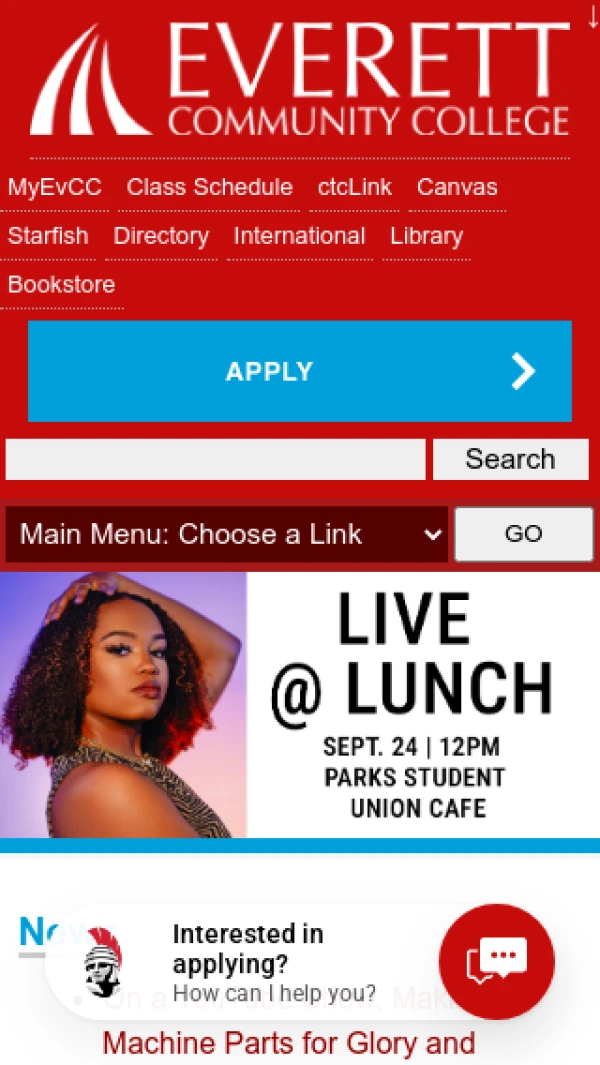Open the MyEvCC link
This screenshot has width=600, height=1065.
(x=55, y=187)
